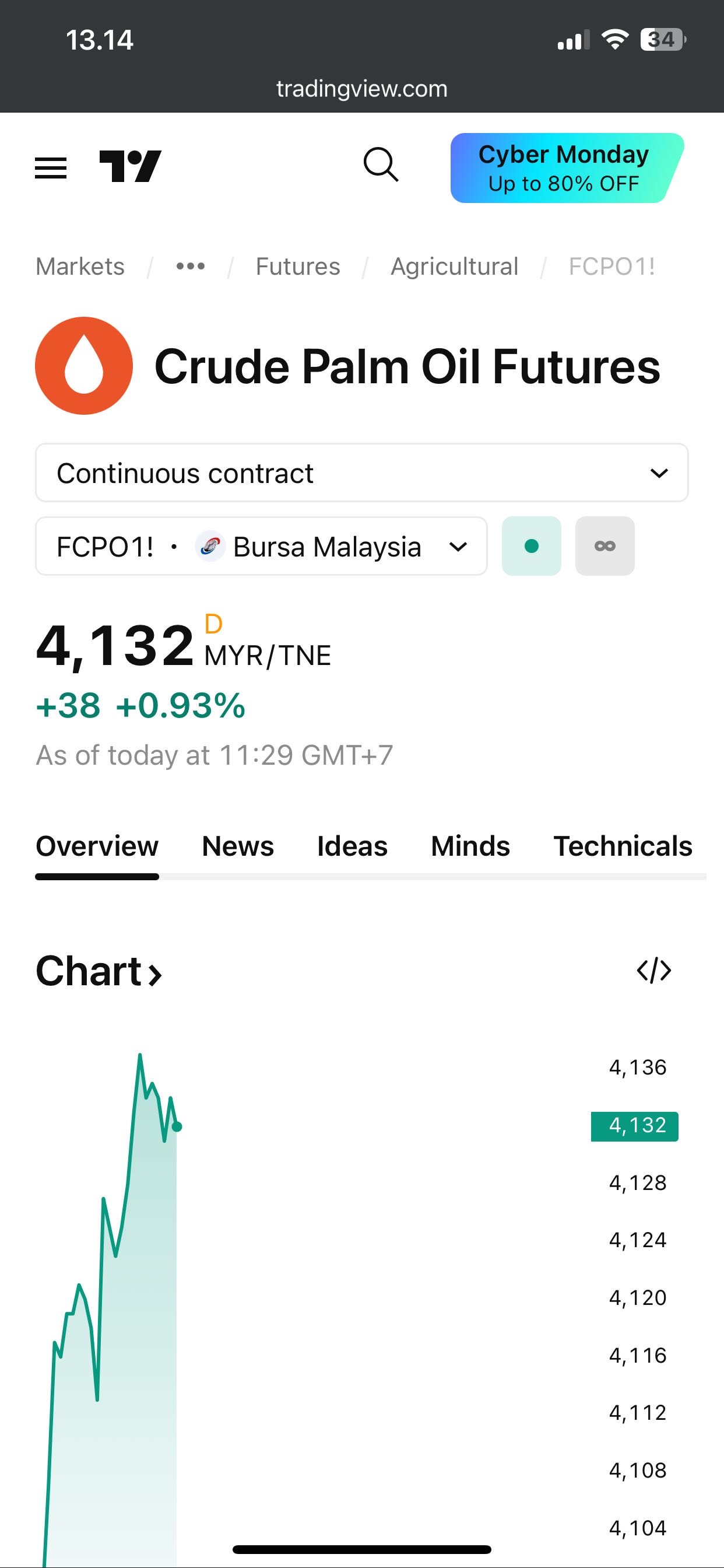724x1568 pixels.
Task: Tap the green market status dot
Action: point(531,546)
